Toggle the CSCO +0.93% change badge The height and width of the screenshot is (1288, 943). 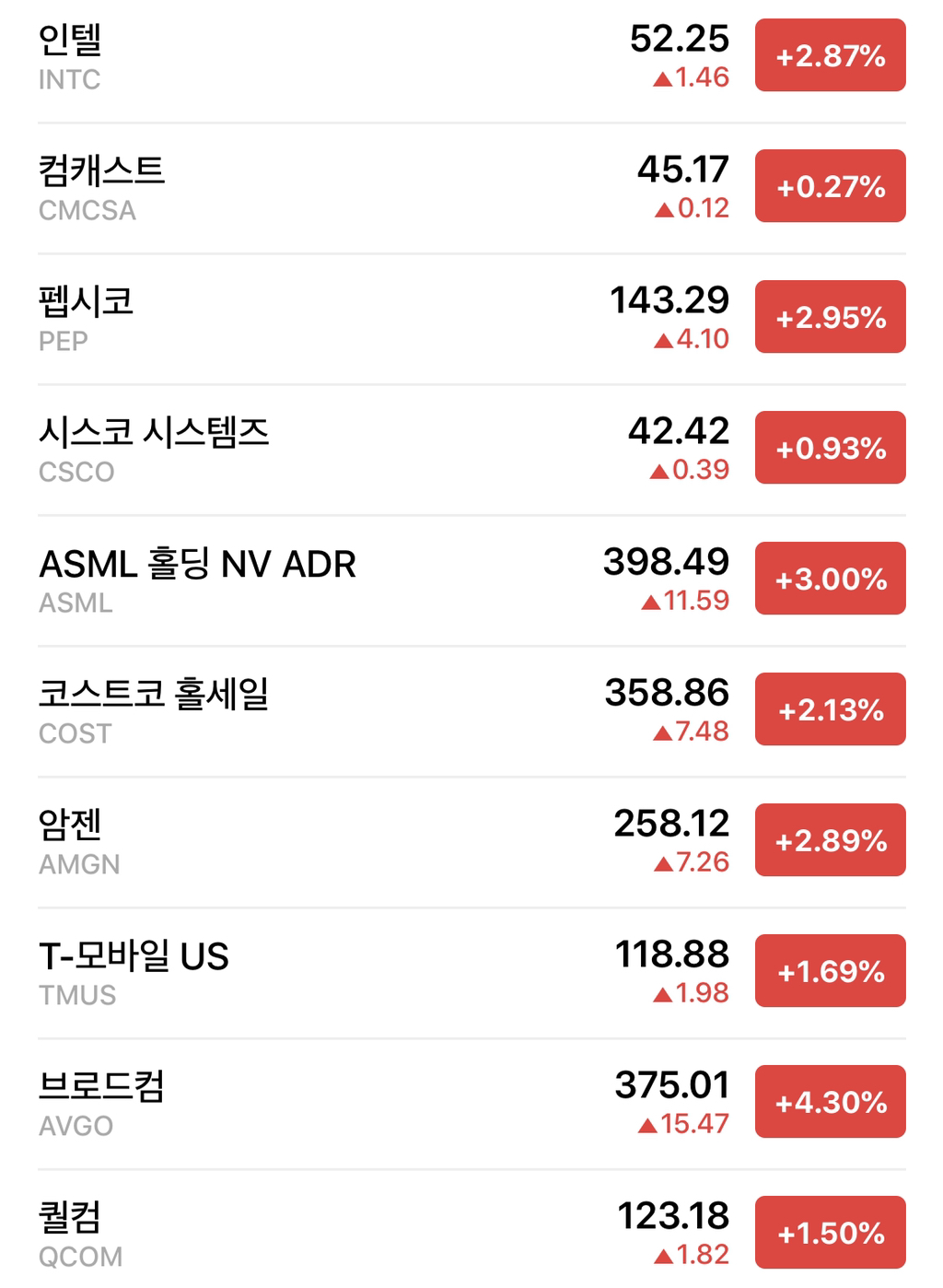829,449
